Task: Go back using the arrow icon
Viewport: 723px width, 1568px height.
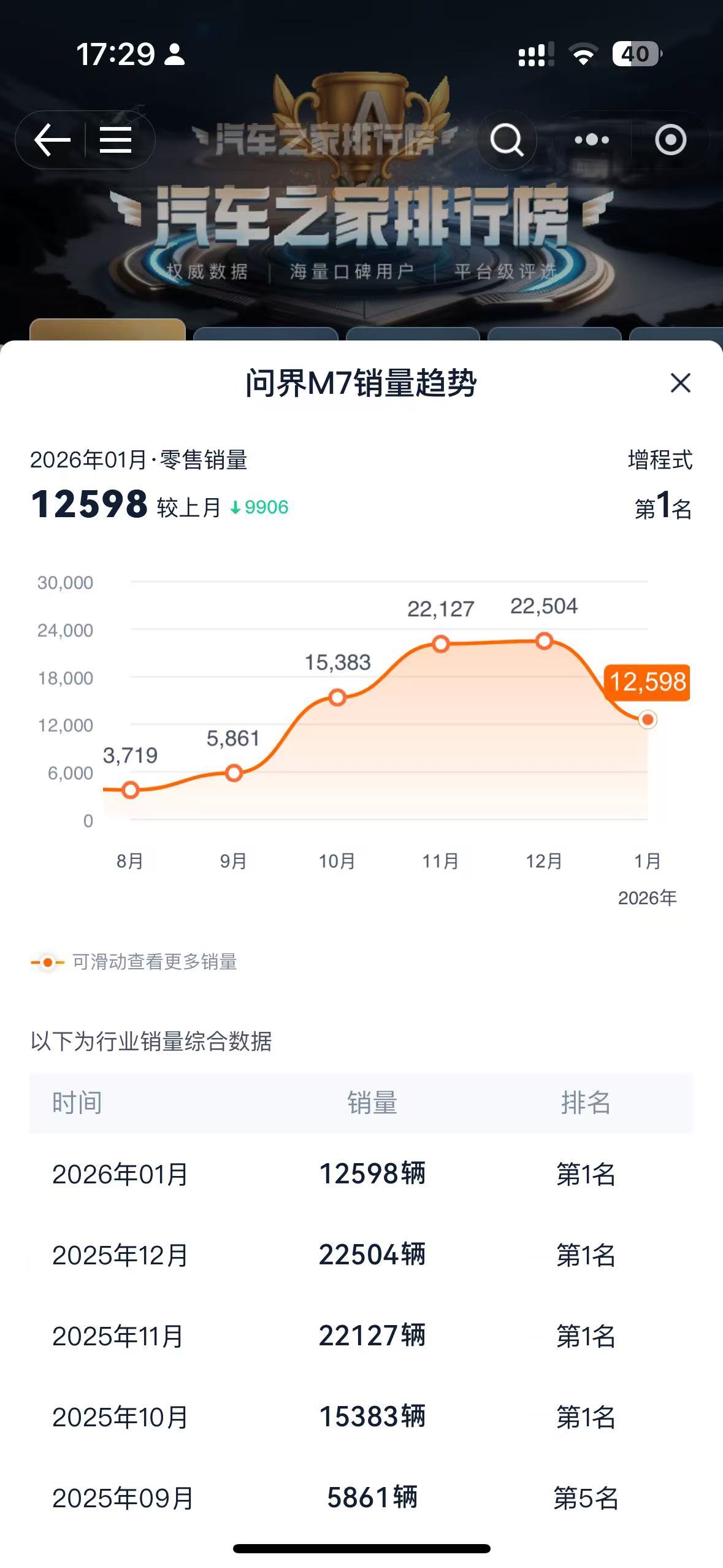Action: tap(53, 140)
